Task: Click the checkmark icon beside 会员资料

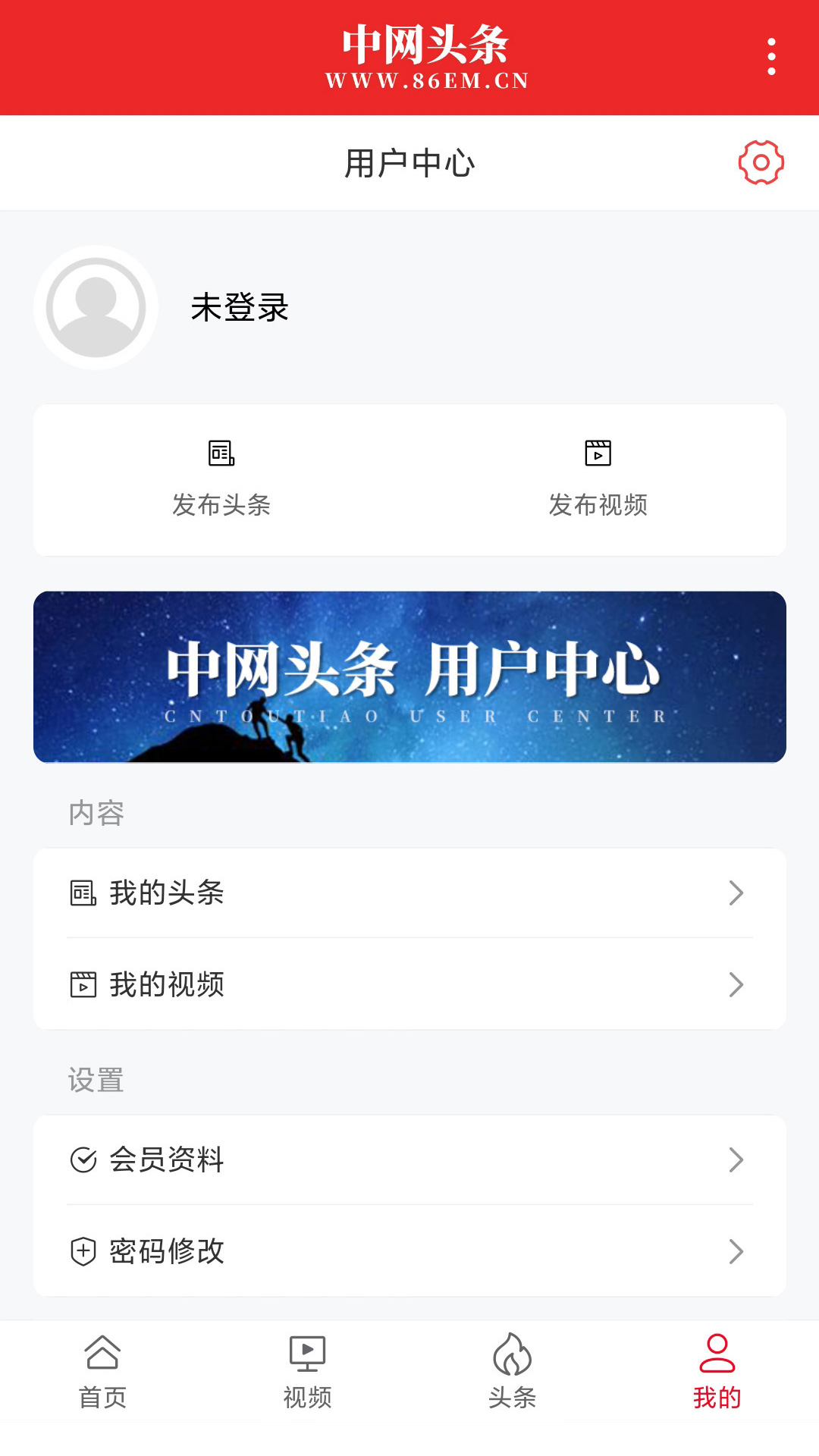Action: point(83,1159)
